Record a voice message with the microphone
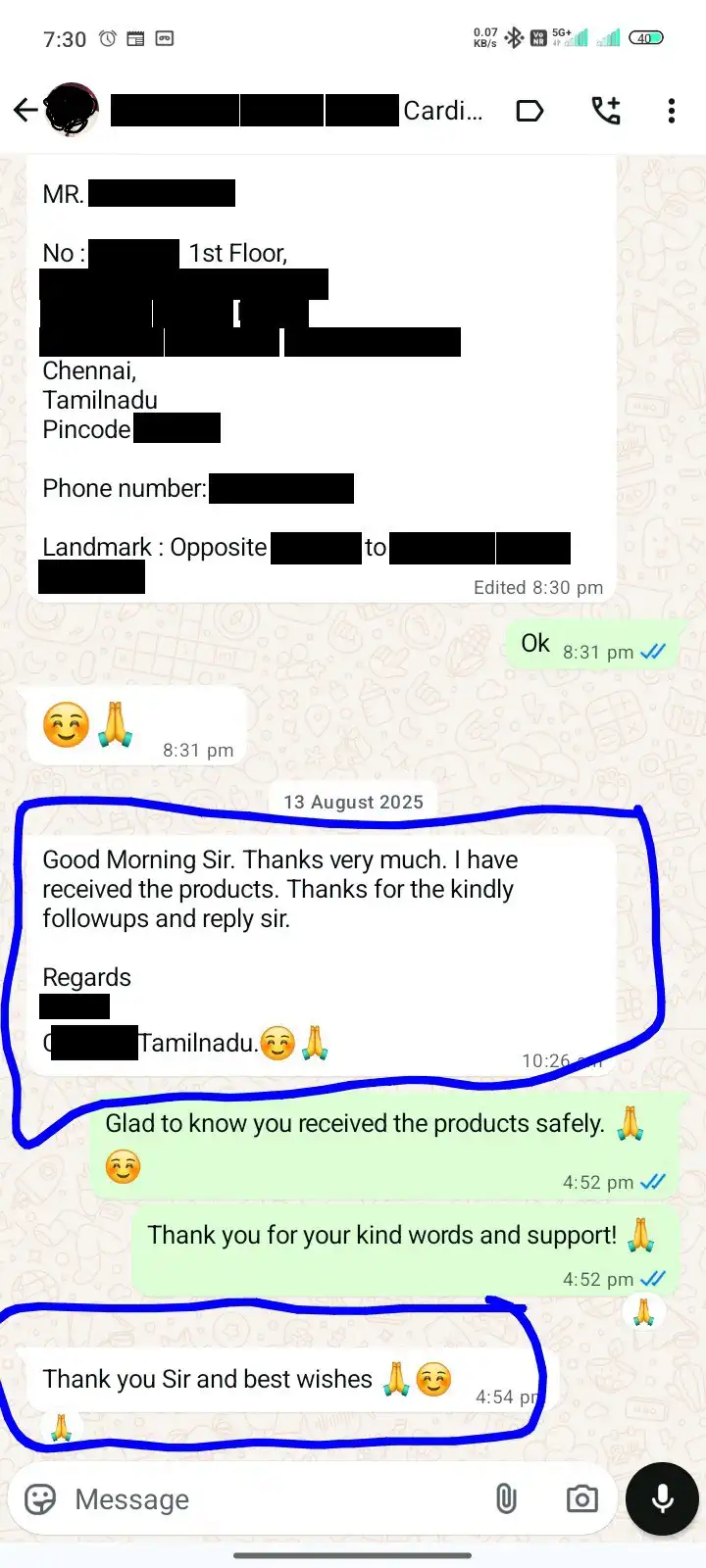Screen dimensions: 706x1568 point(662,1499)
